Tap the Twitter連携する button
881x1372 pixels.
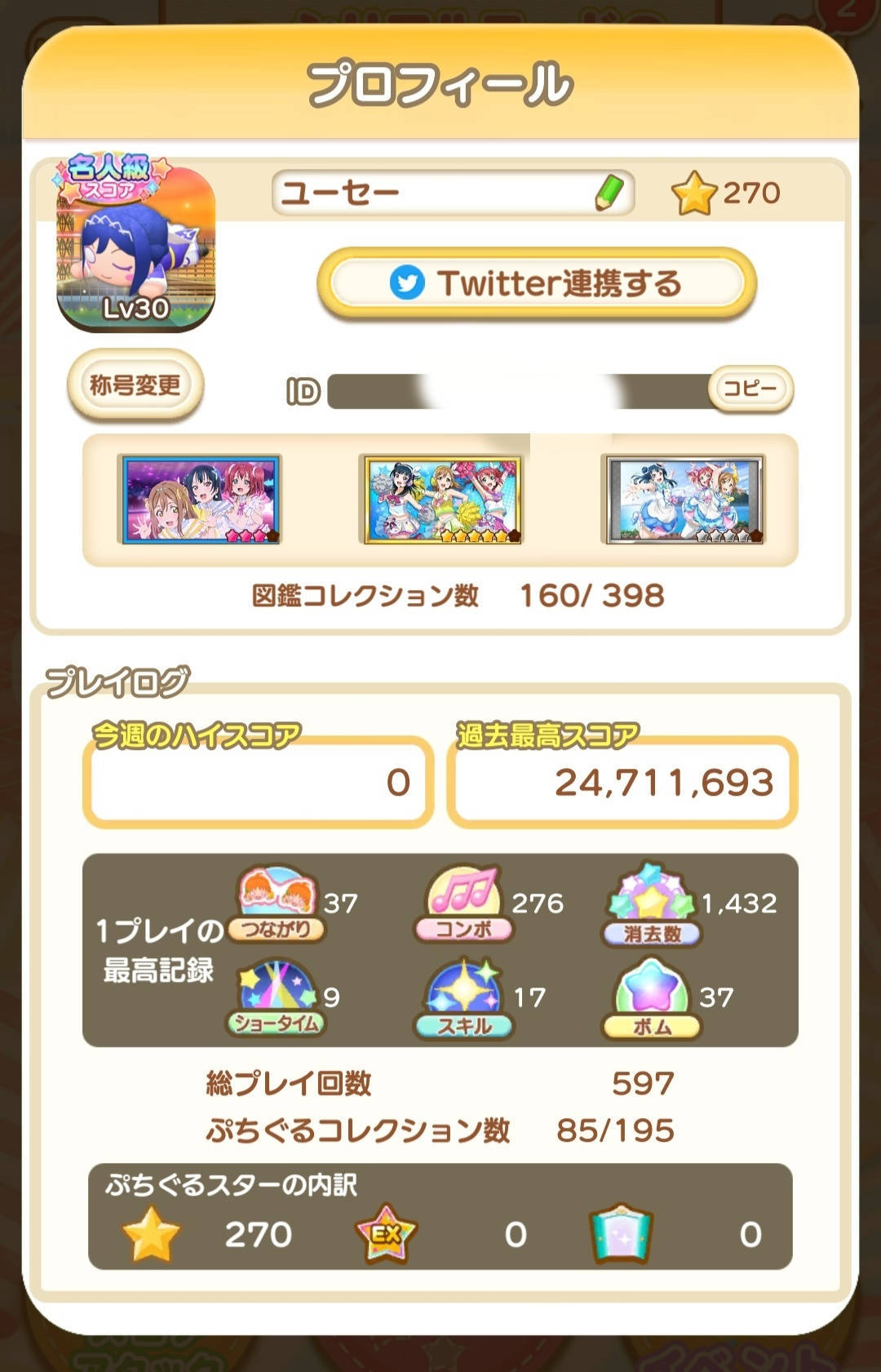pyautogui.click(x=537, y=283)
